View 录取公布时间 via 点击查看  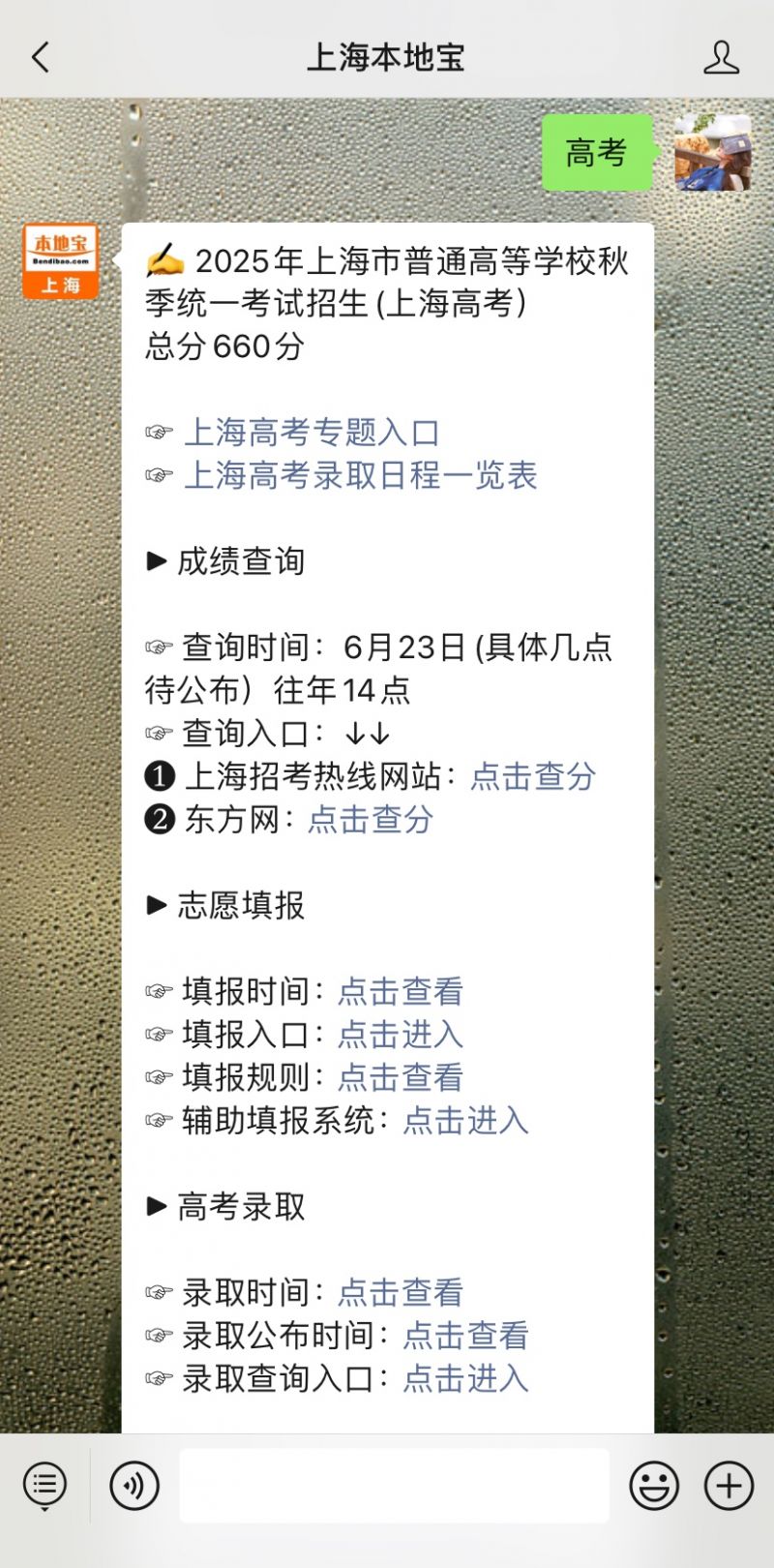click(465, 1335)
